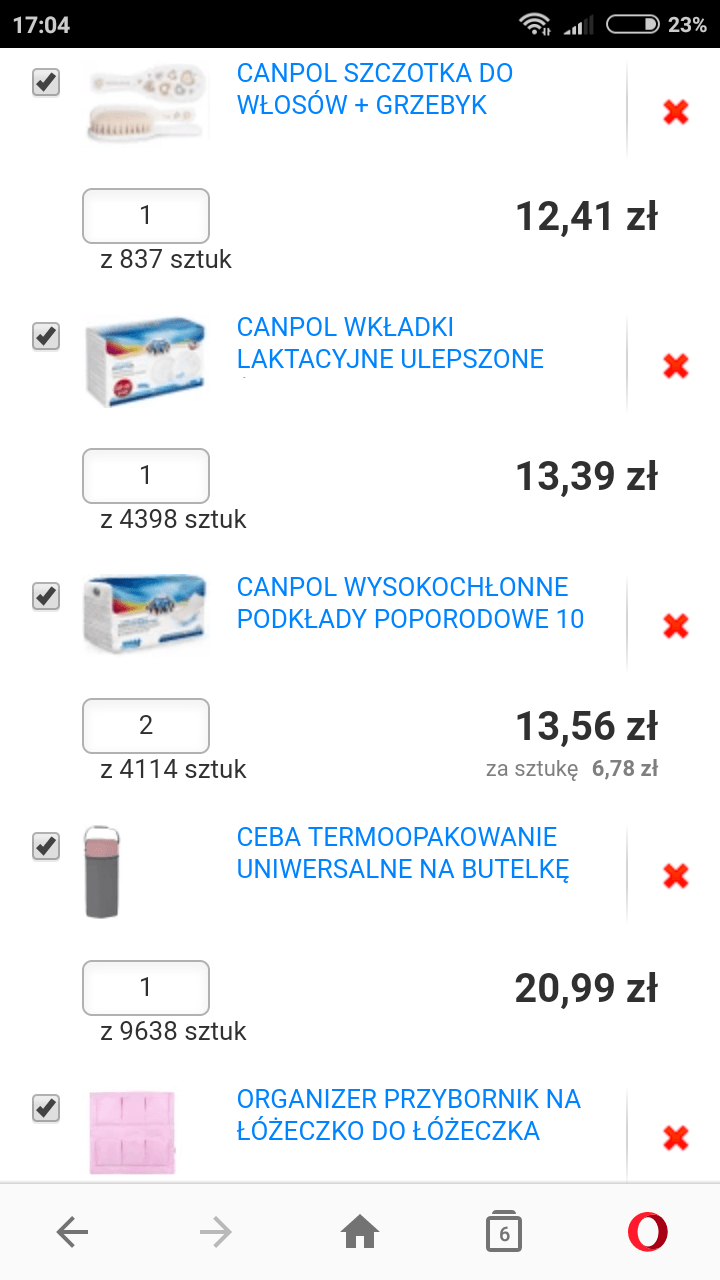Open CEBA TERMOOPAKOWANIE UNIWERSALNE NA BUTELKĘ link
The image size is (720, 1280).
[x=403, y=853]
